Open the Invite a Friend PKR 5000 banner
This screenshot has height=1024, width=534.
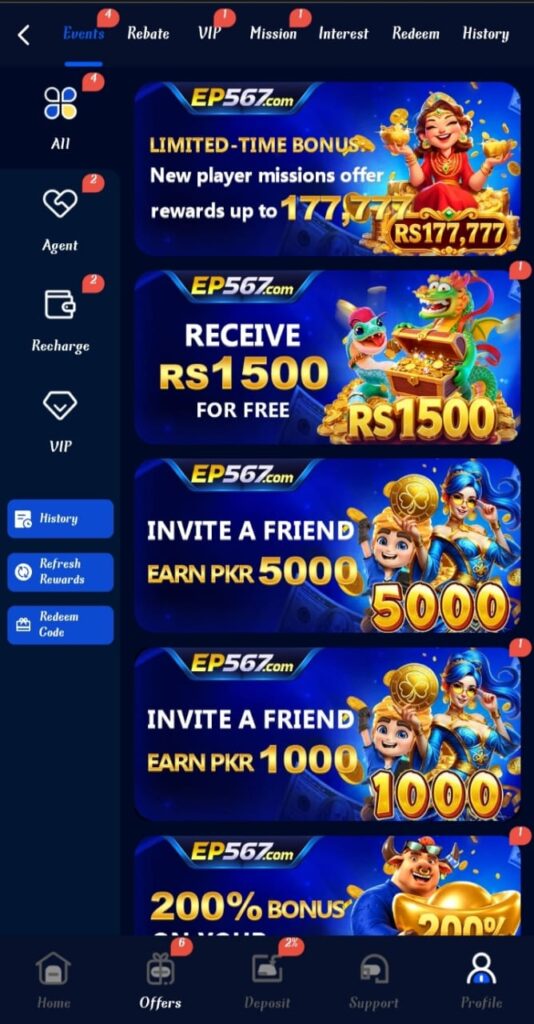click(x=328, y=545)
